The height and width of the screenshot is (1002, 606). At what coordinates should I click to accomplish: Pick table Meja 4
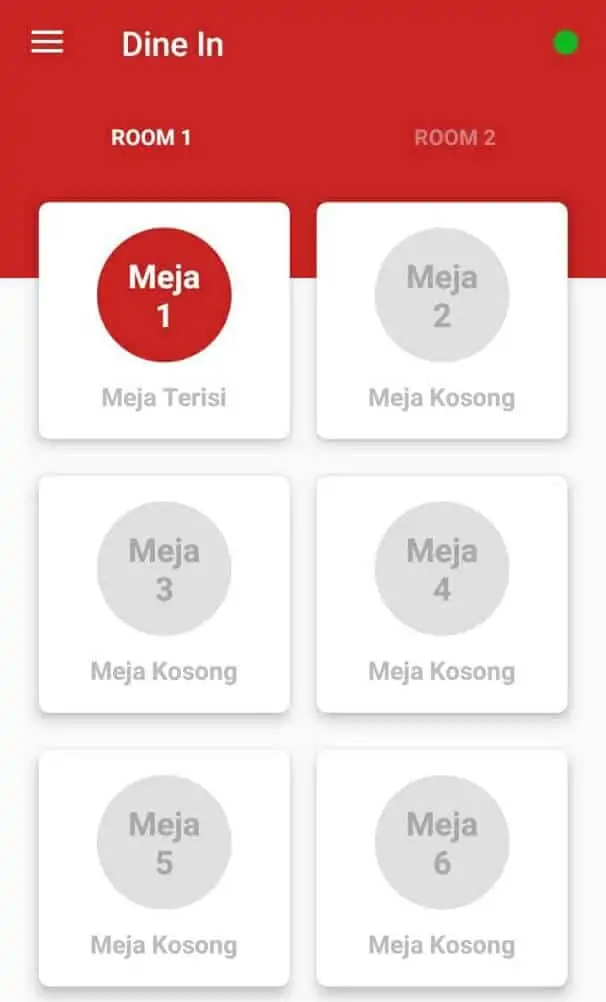[x=442, y=594]
